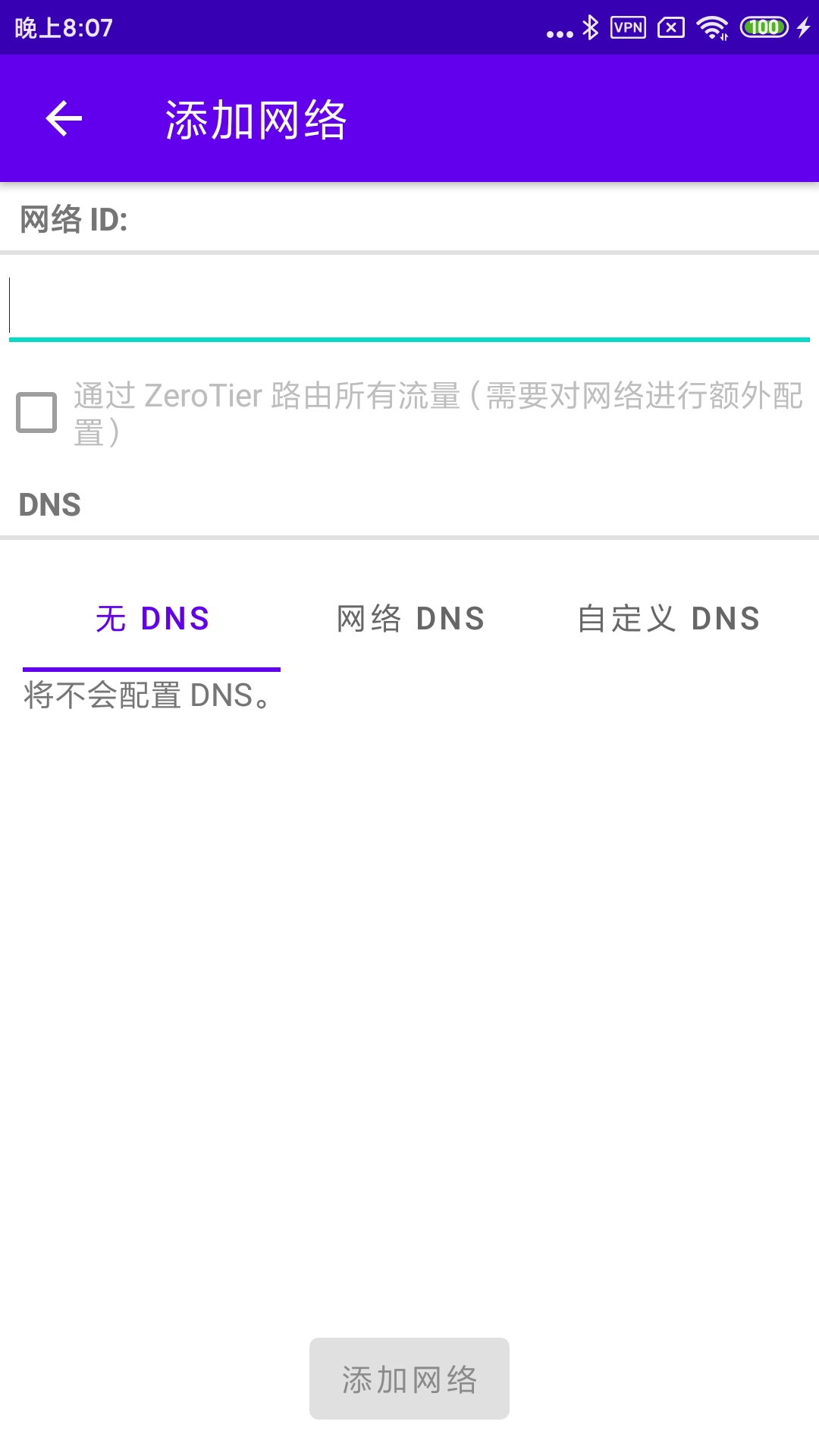The width and height of the screenshot is (819, 1456).
Task: Select the 无 DNS tab
Action: point(152,619)
